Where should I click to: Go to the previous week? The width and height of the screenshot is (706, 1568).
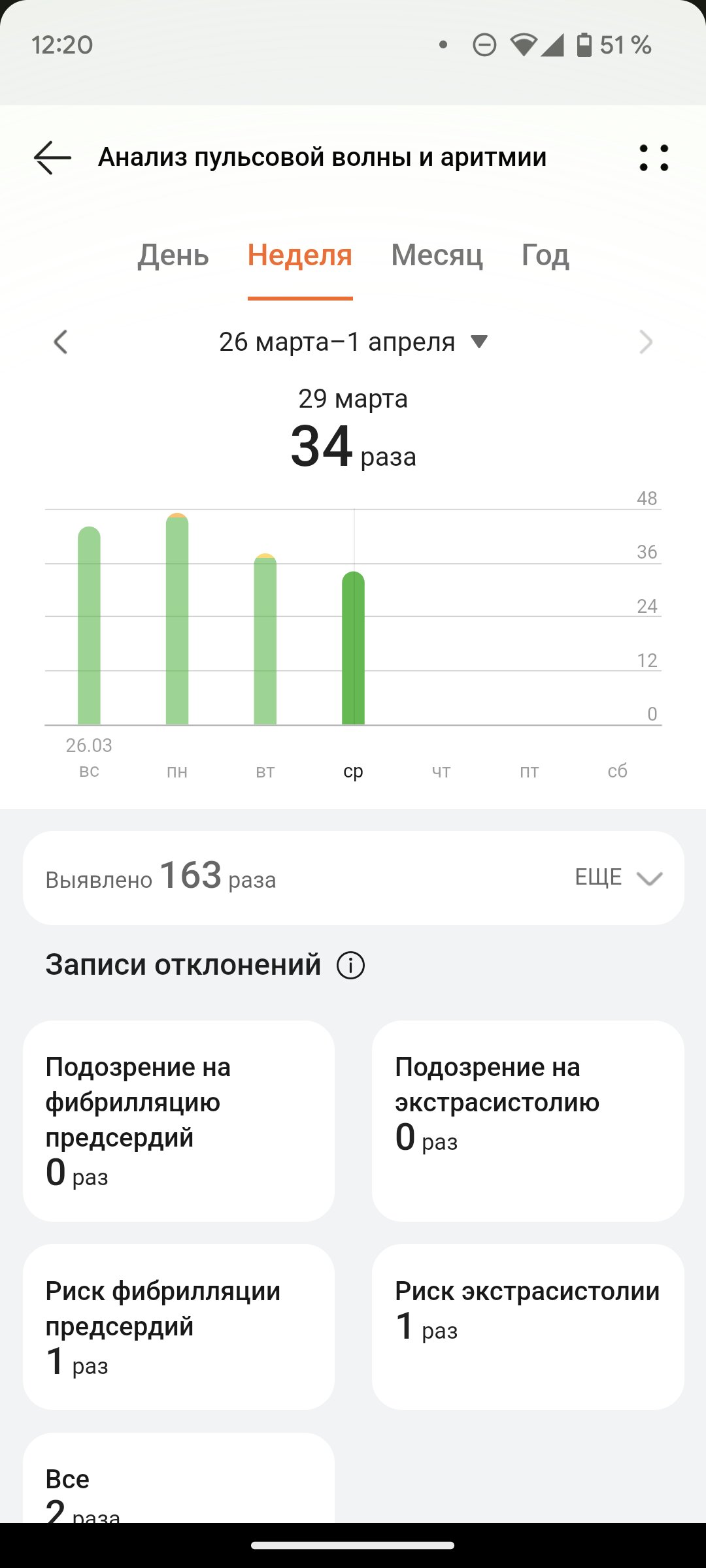coord(60,342)
